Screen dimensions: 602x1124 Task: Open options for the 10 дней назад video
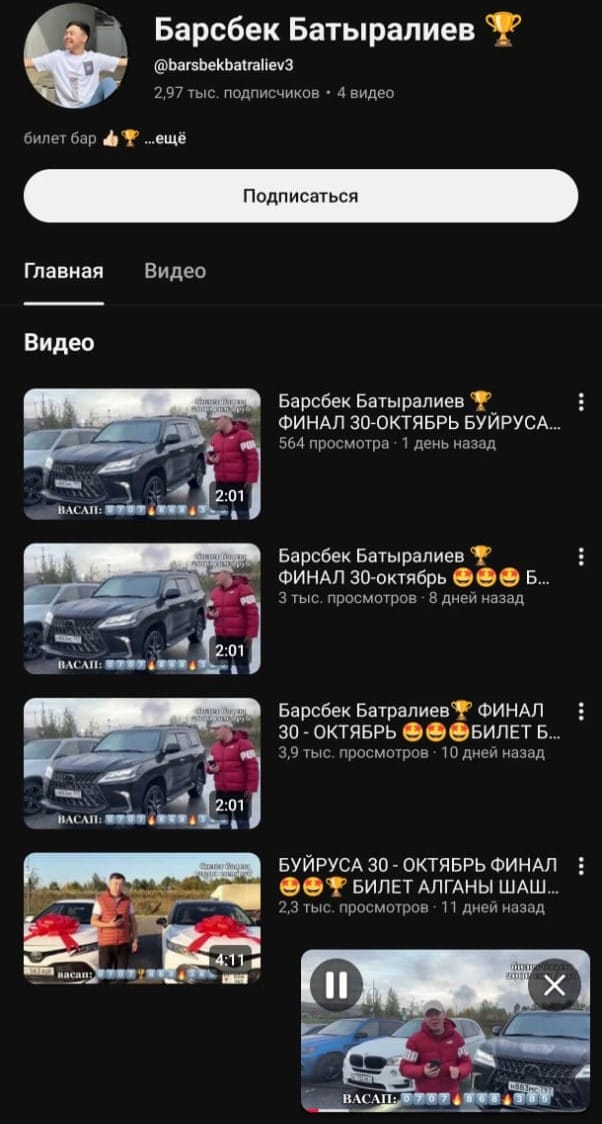(580, 712)
